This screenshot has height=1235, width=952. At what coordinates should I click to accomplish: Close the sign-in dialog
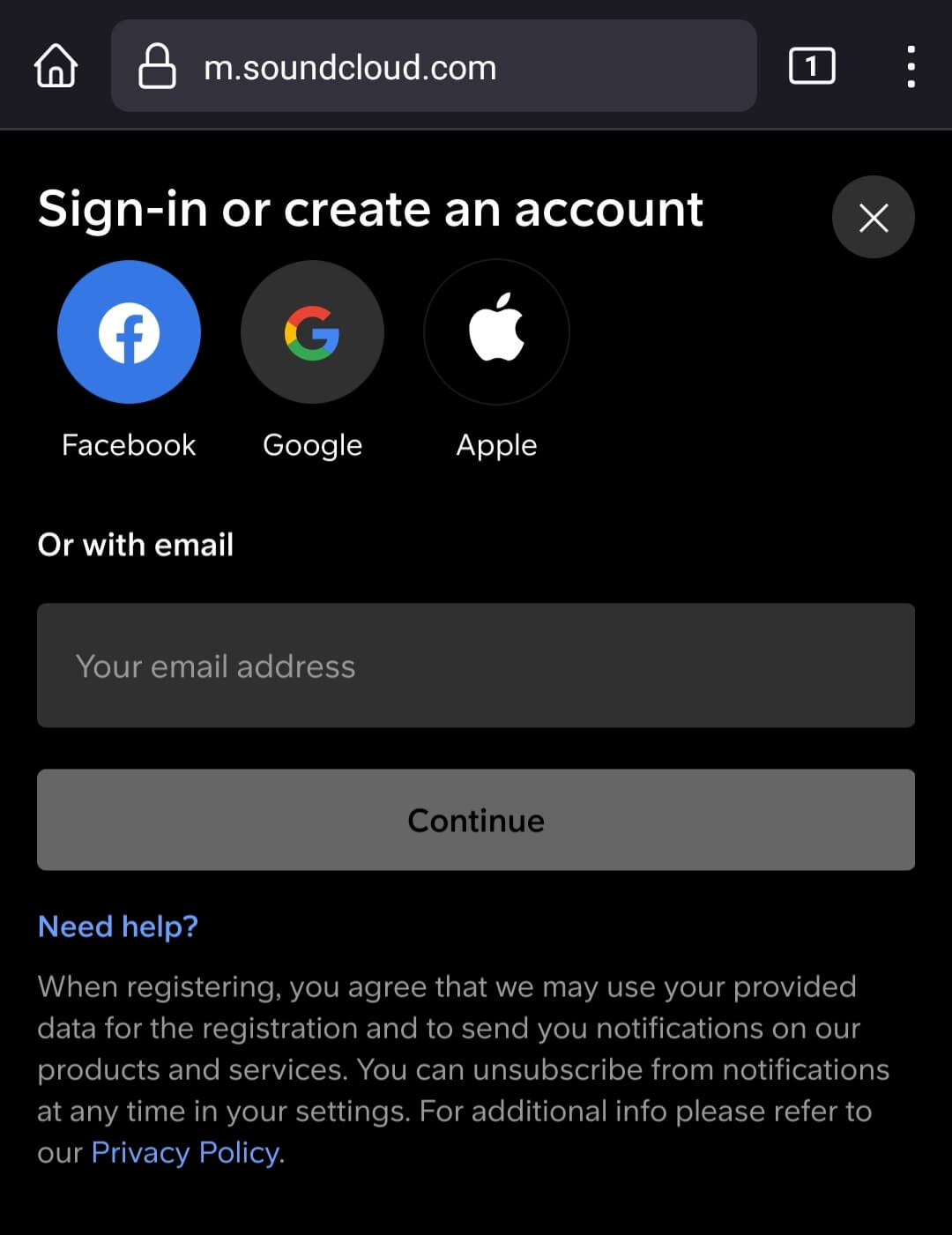(873, 218)
